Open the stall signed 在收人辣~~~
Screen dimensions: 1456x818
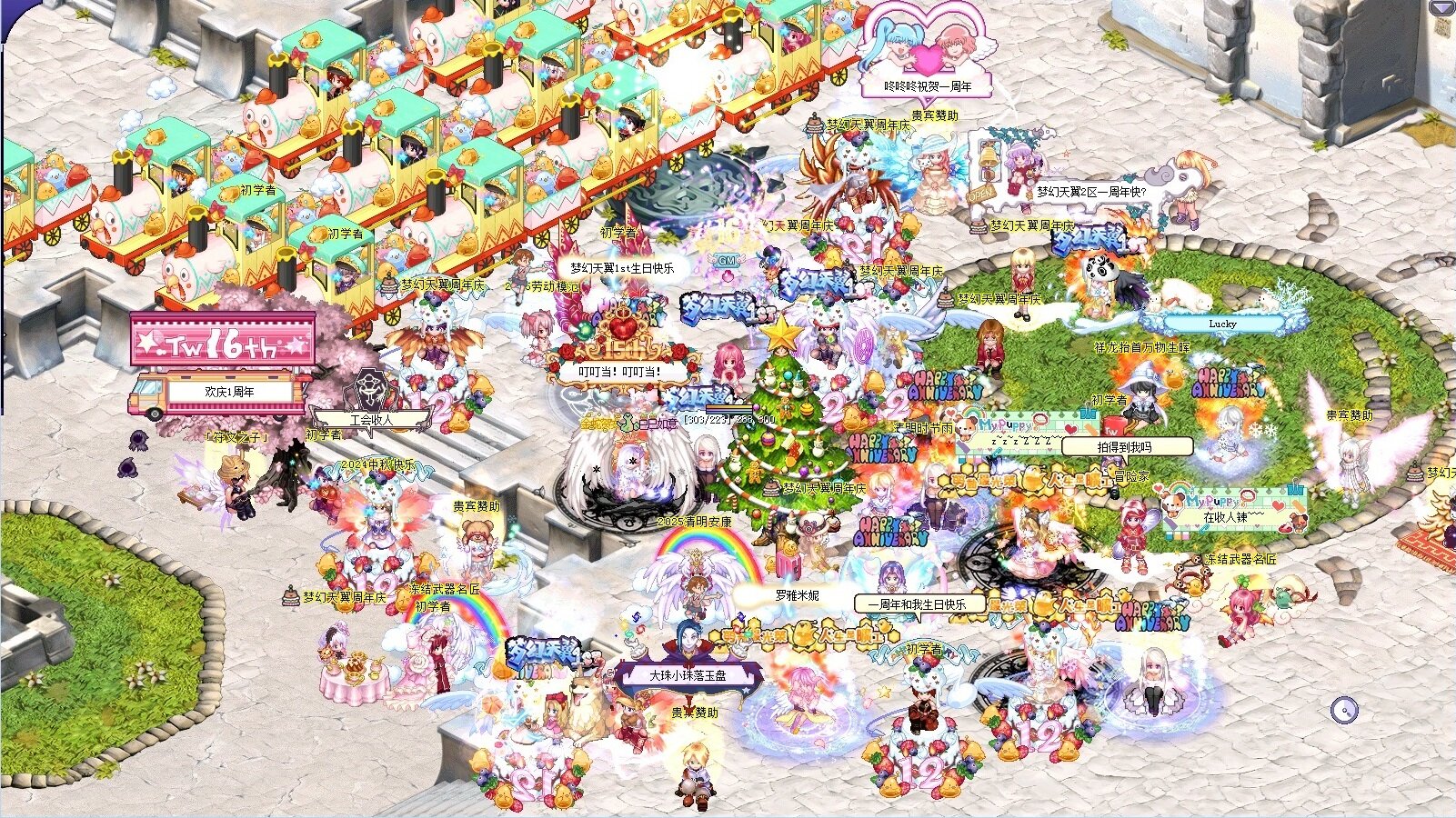pyautogui.click(x=1225, y=516)
